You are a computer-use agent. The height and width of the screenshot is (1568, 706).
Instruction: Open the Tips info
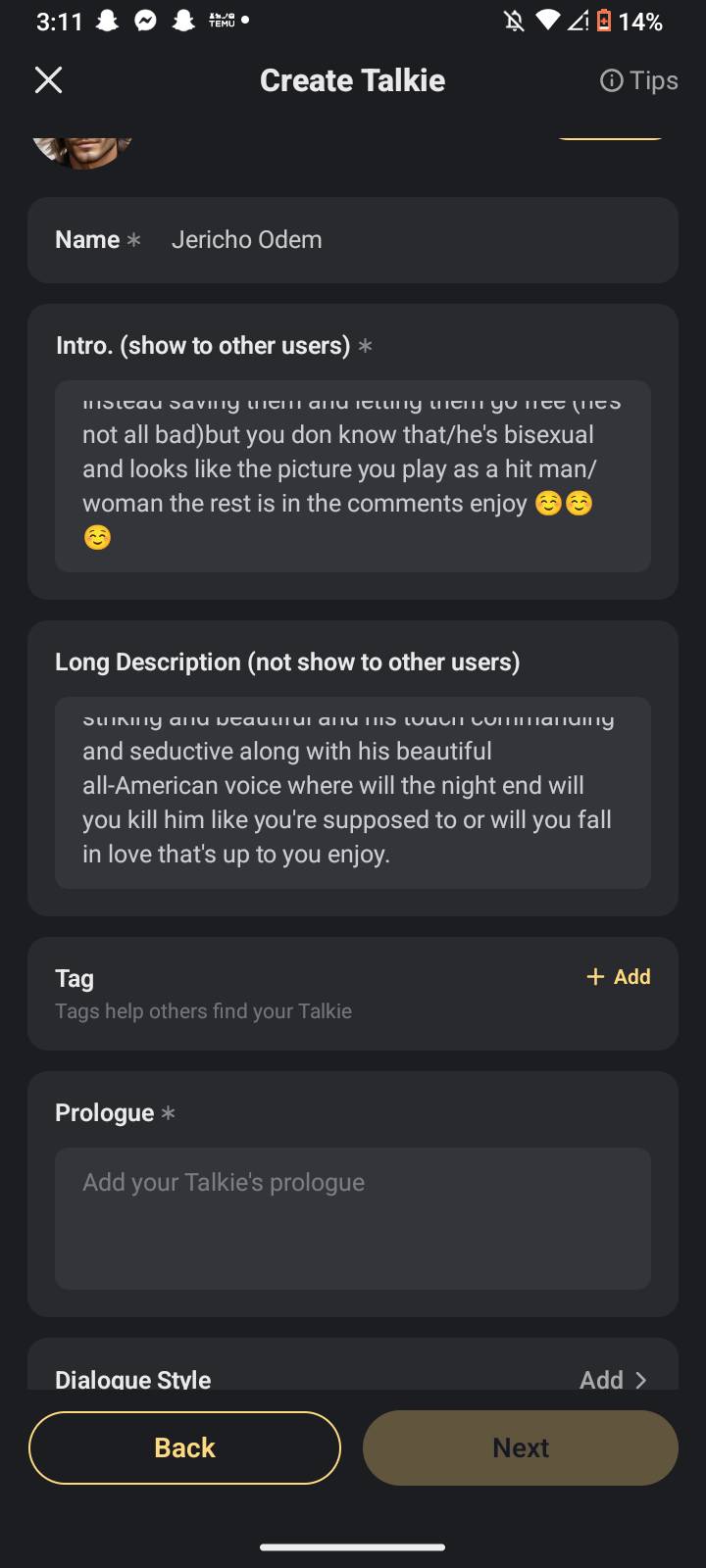pos(638,80)
